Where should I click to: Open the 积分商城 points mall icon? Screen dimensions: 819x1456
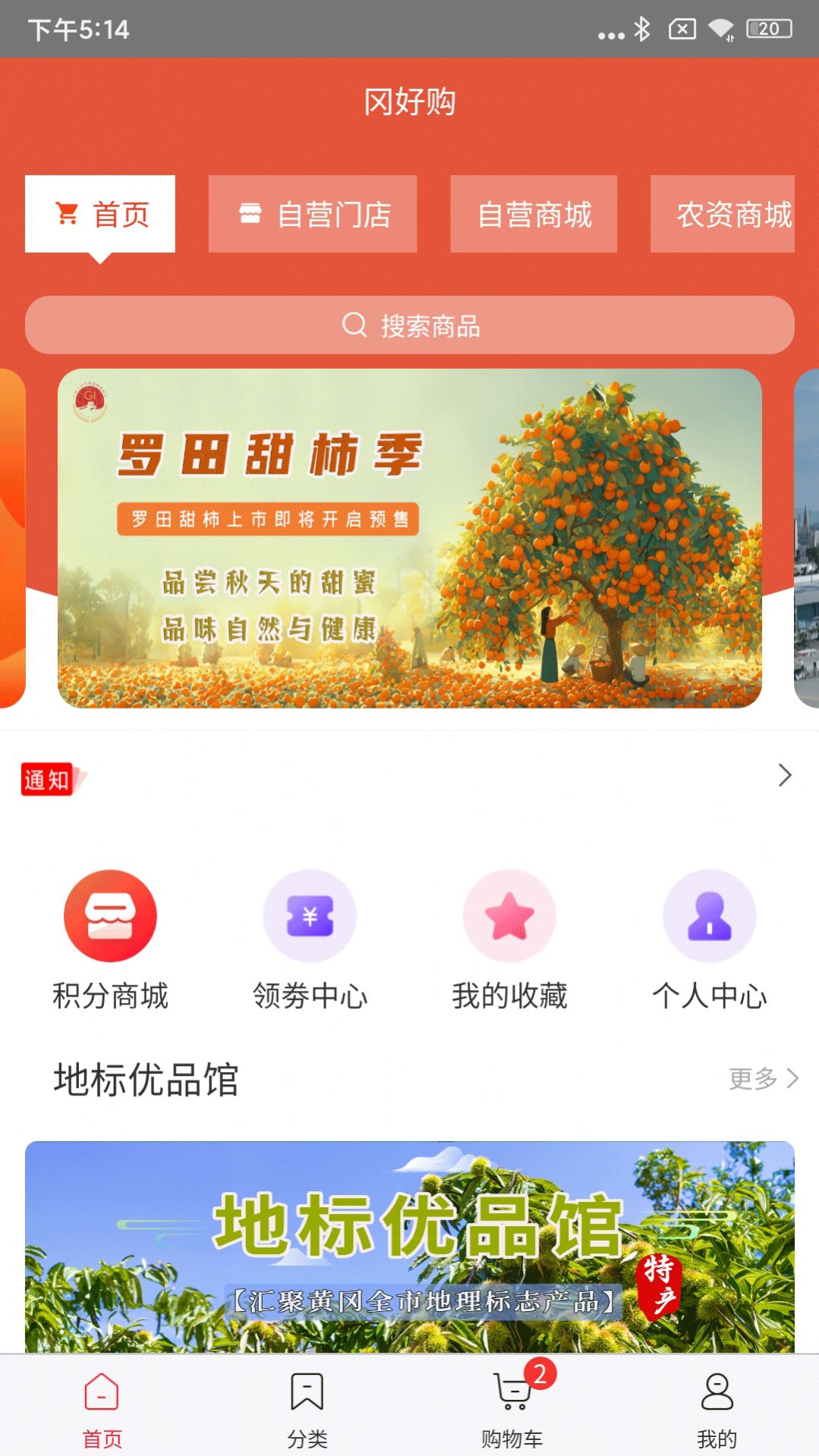pos(109,915)
